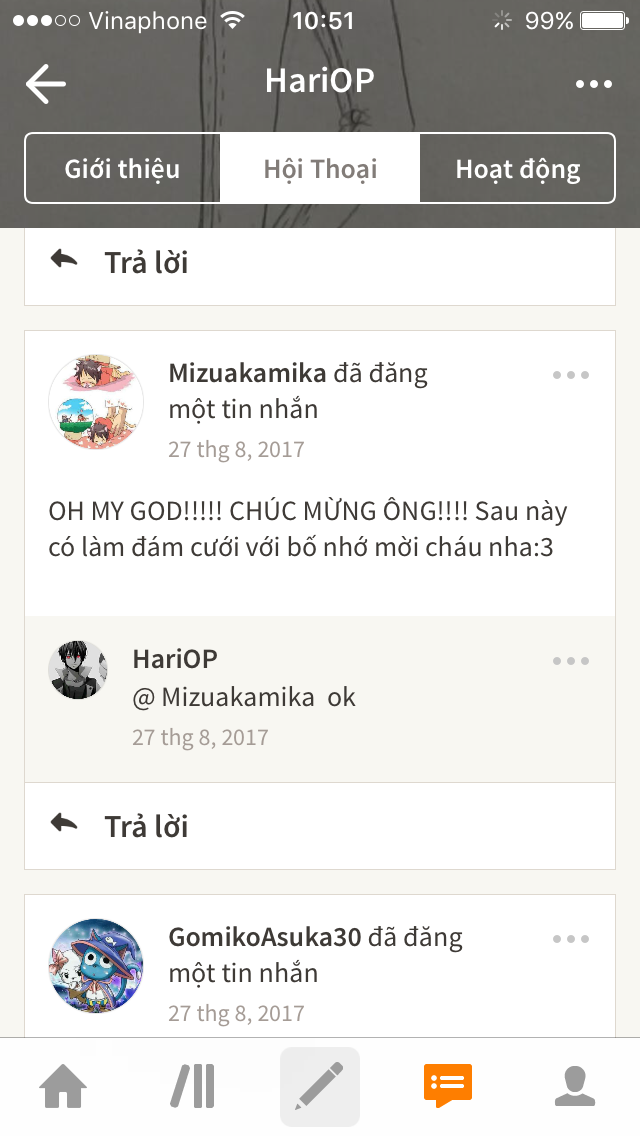Open HariOP's avatar in the reply
The width and height of the screenshot is (640, 1136).
coord(78,670)
